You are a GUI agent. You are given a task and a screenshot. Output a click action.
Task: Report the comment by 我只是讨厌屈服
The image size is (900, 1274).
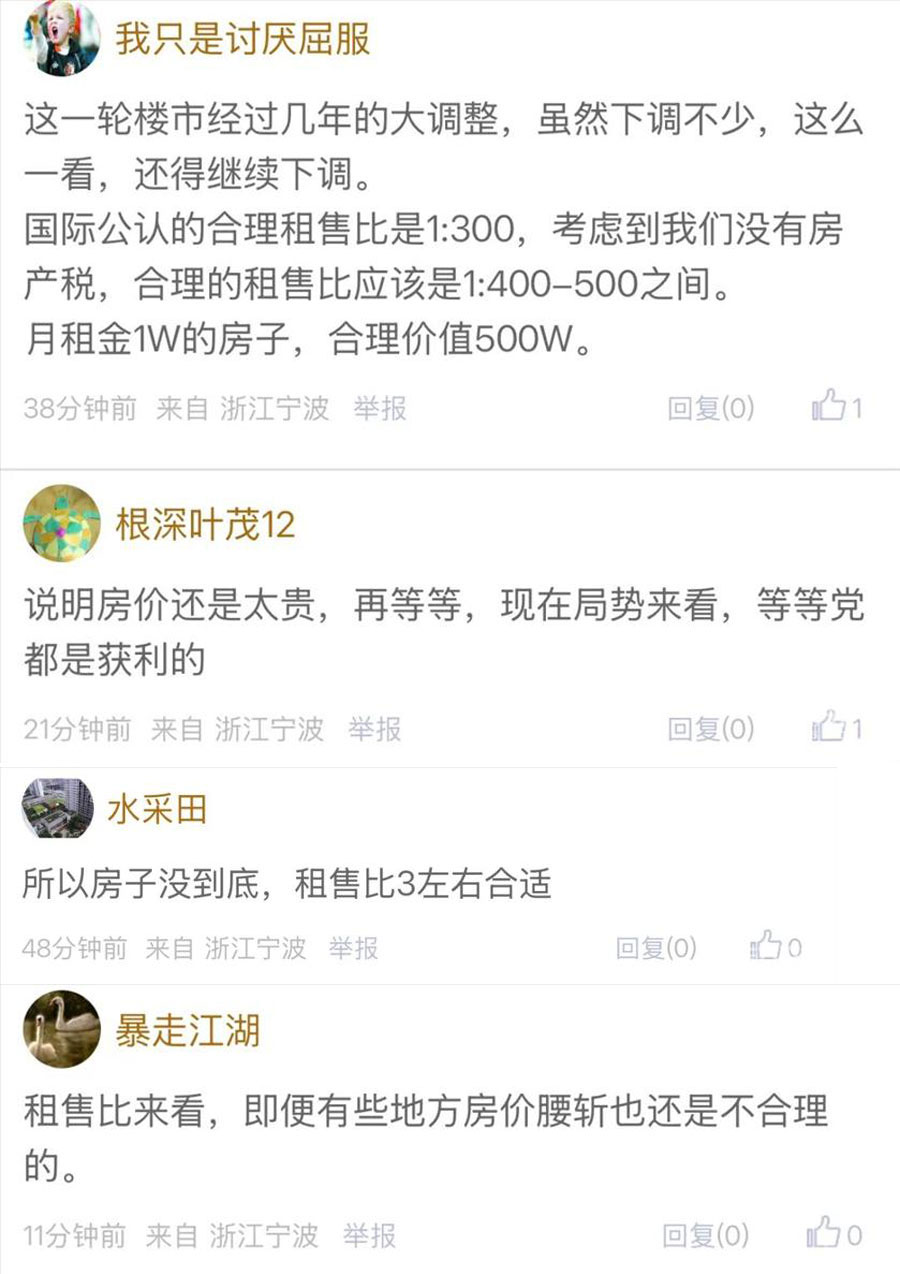pos(379,408)
